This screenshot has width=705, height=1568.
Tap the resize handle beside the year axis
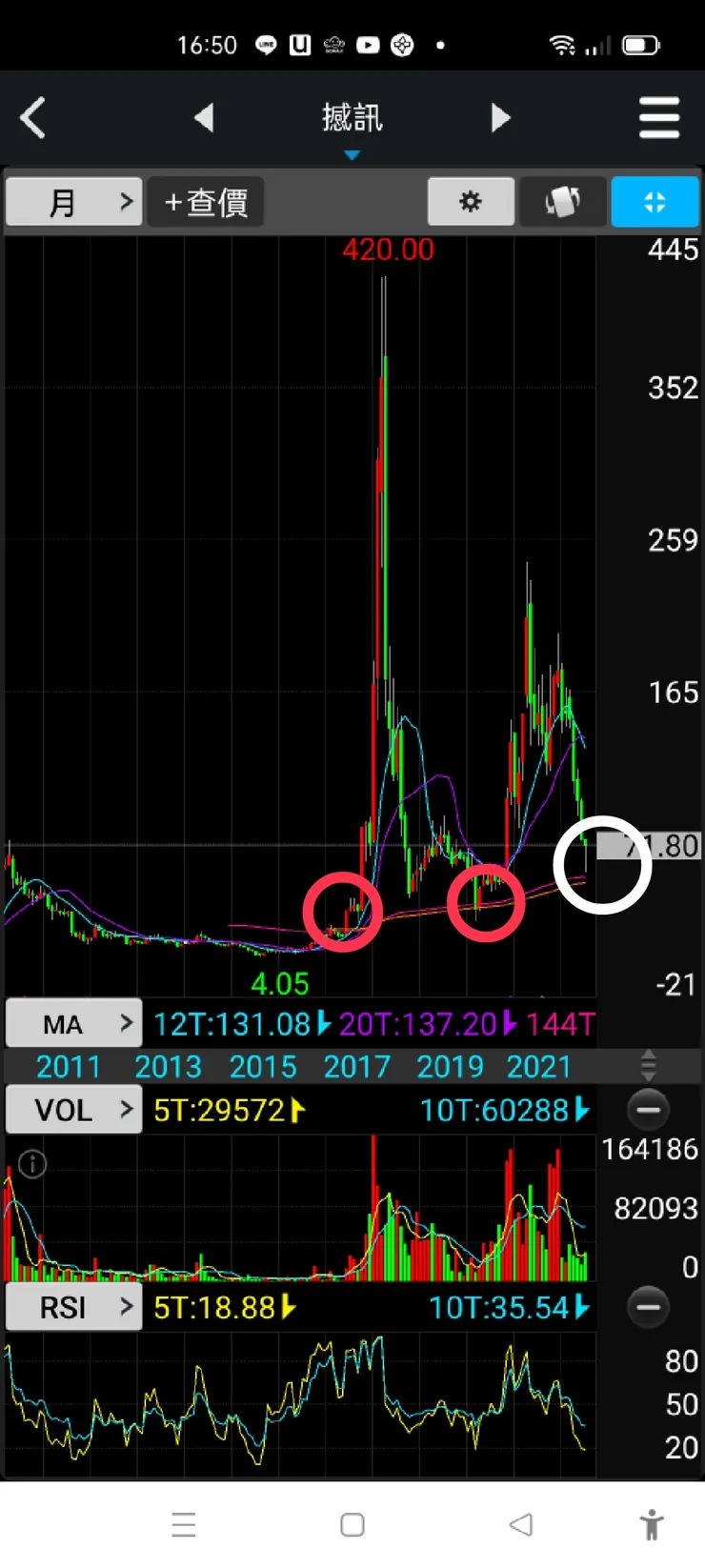point(648,1065)
